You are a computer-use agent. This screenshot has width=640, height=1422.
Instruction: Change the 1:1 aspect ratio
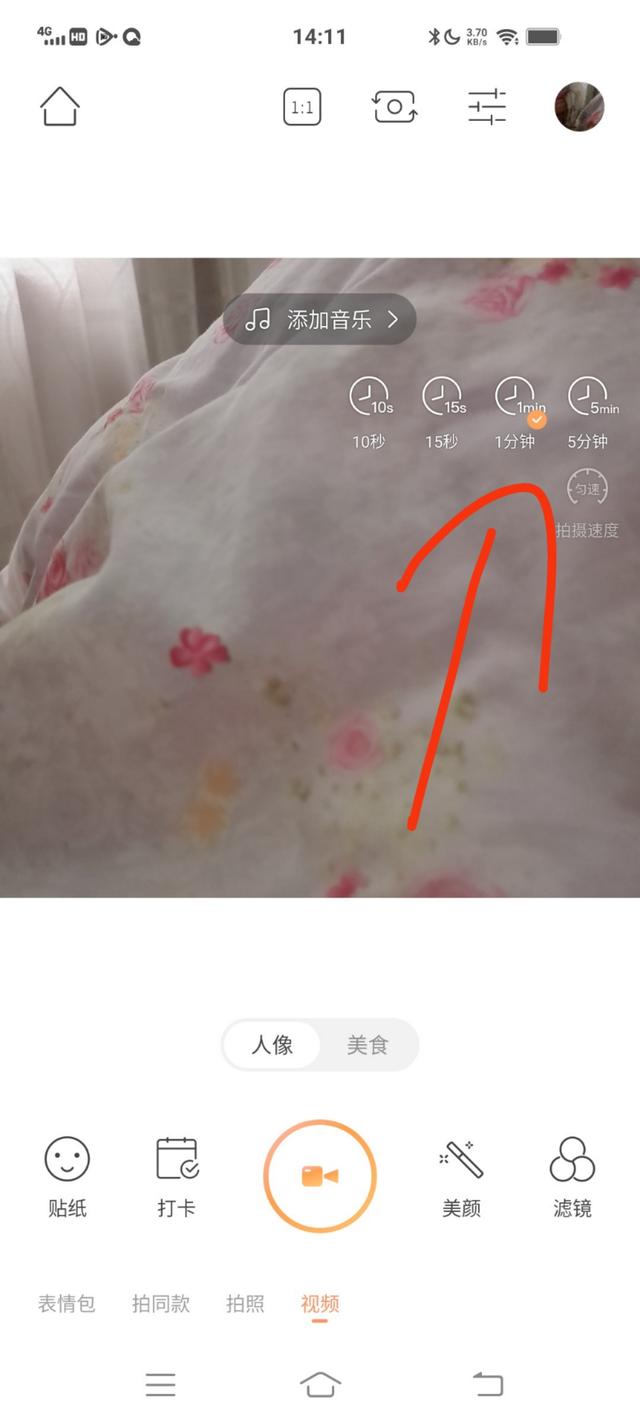pos(302,107)
